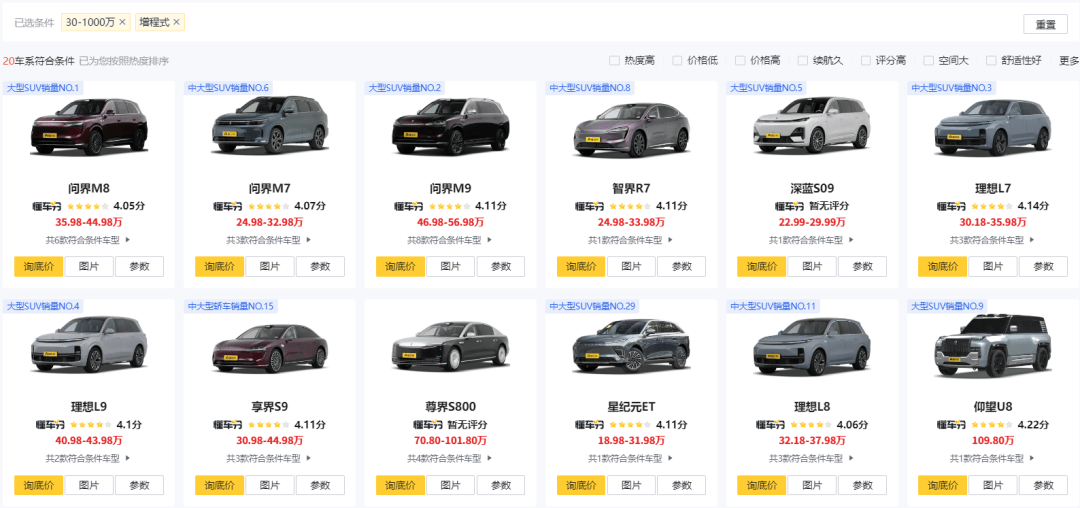Open 参数 for 尊界S800
Screen dimensions: 1080x508
(501, 485)
